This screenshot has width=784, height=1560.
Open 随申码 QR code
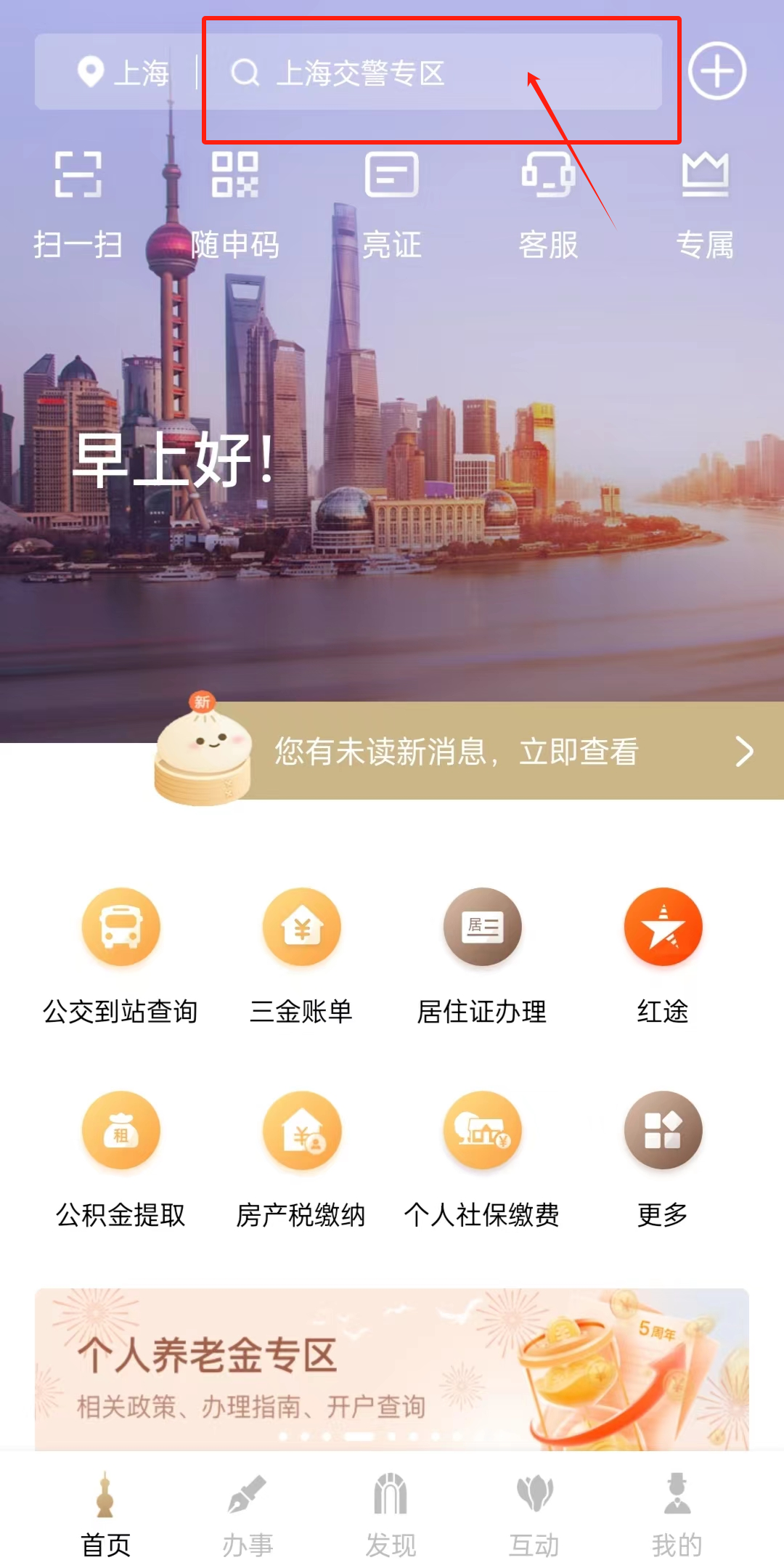point(234,203)
